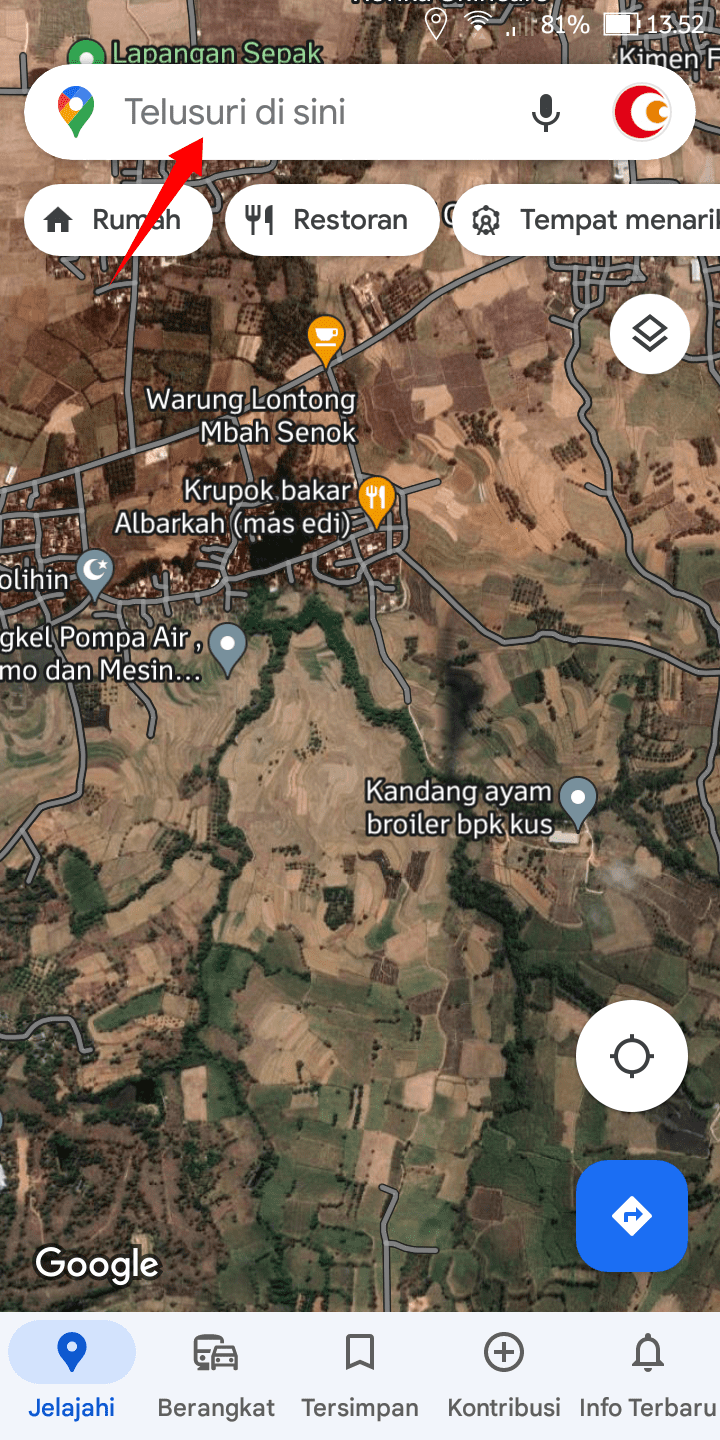The width and height of the screenshot is (720, 1440).
Task: Tap the voice search microphone
Action: pyautogui.click(x=546, y=112)
